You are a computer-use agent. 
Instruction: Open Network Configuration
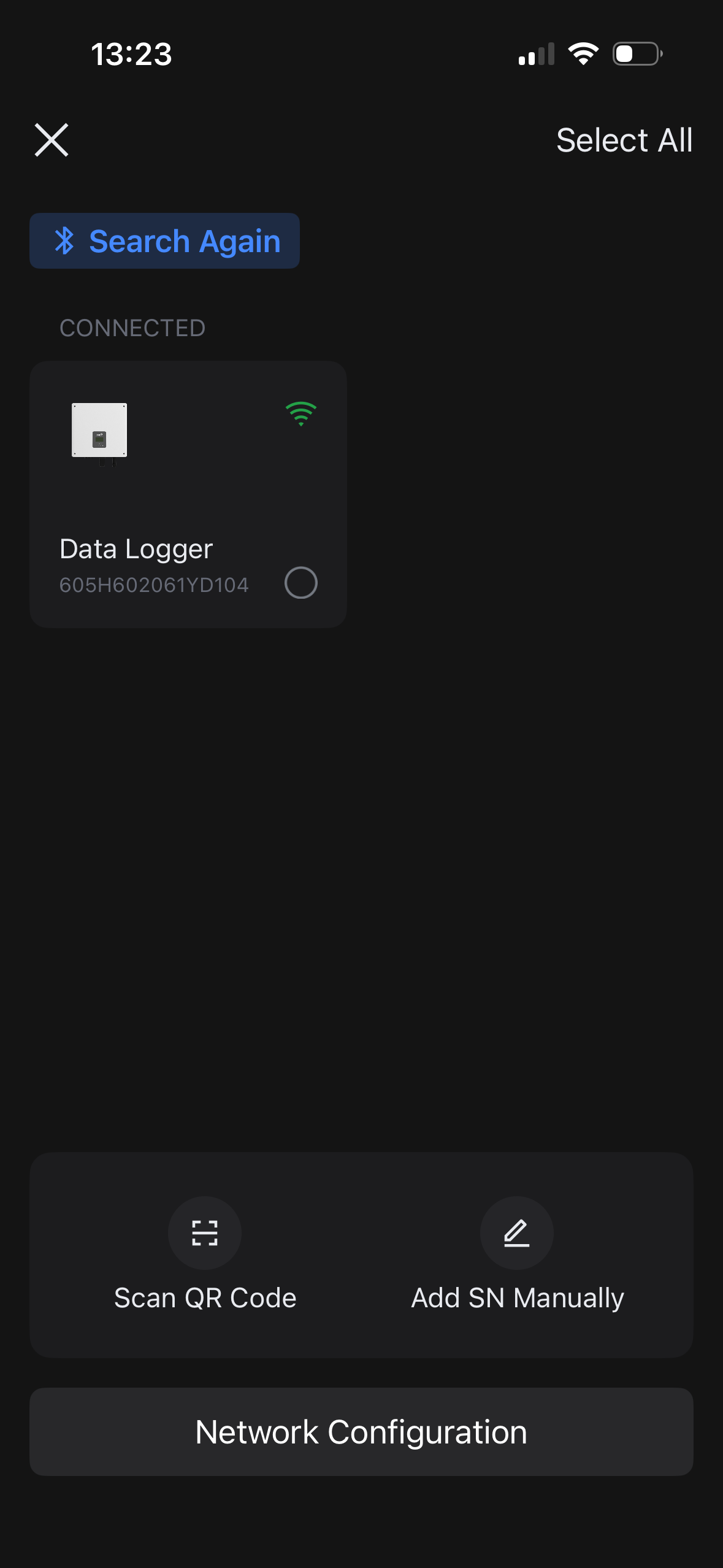tap(361, 1431)
